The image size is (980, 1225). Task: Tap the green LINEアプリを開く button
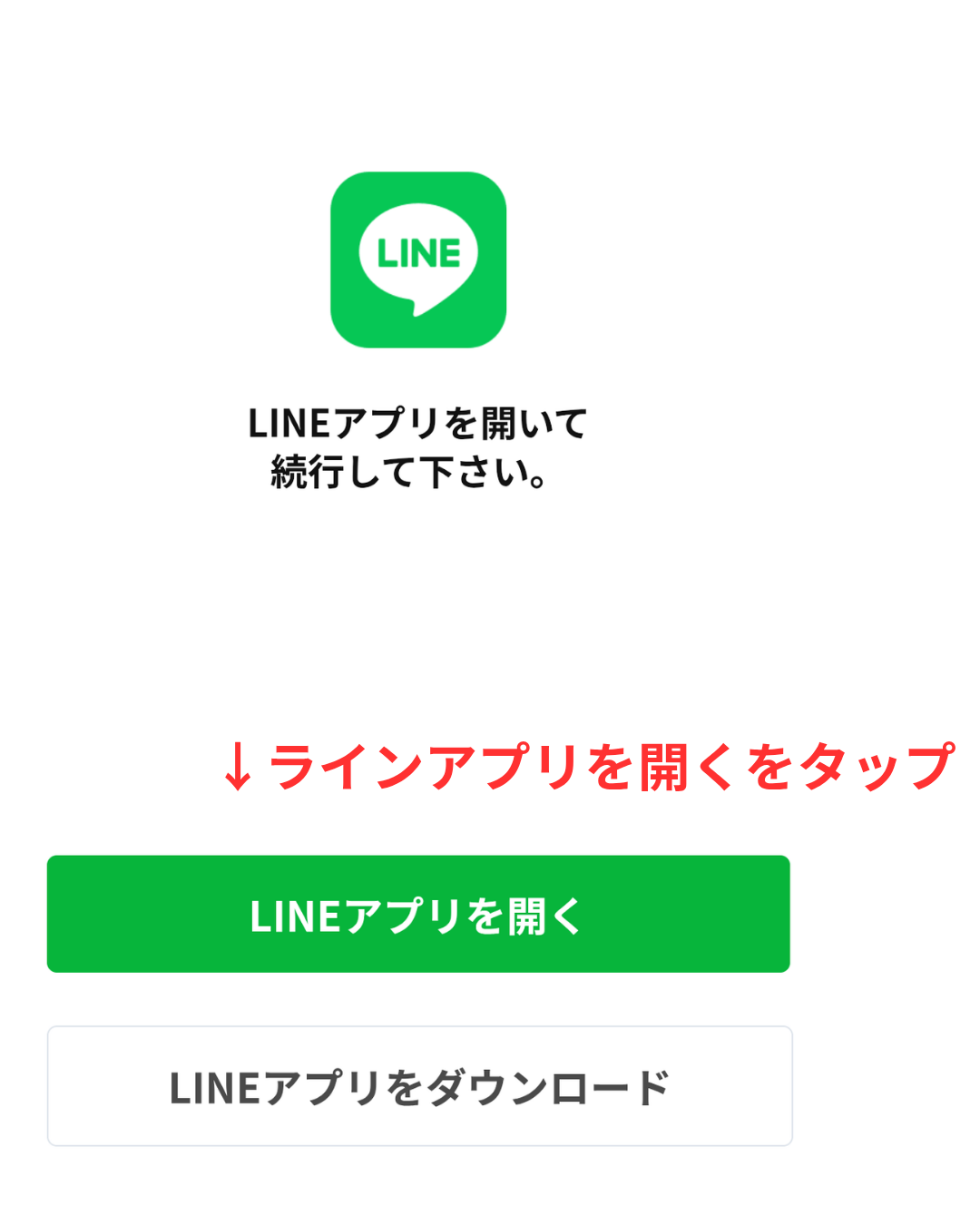[x=418, y=914]
